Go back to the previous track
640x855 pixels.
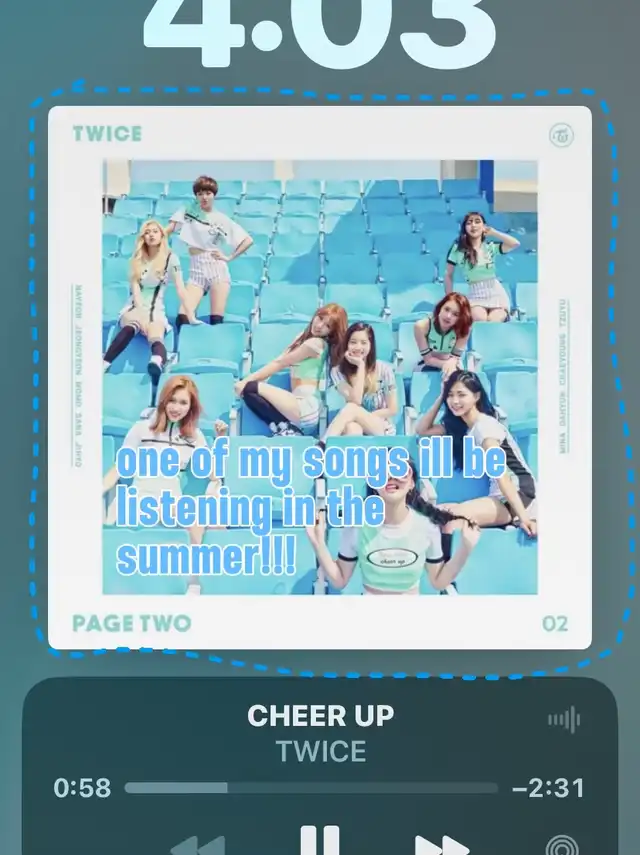point(198,845)
